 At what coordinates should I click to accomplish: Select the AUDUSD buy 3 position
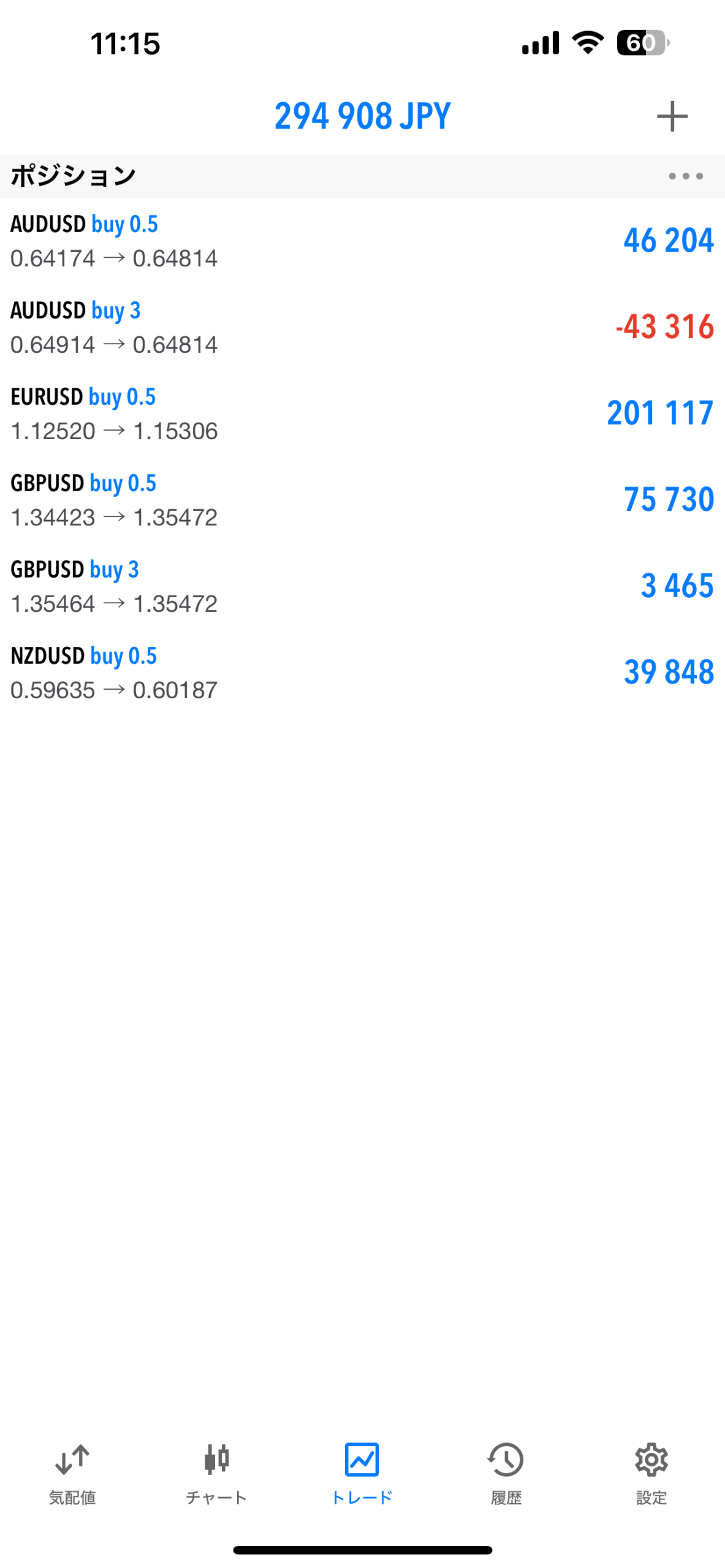362,327
